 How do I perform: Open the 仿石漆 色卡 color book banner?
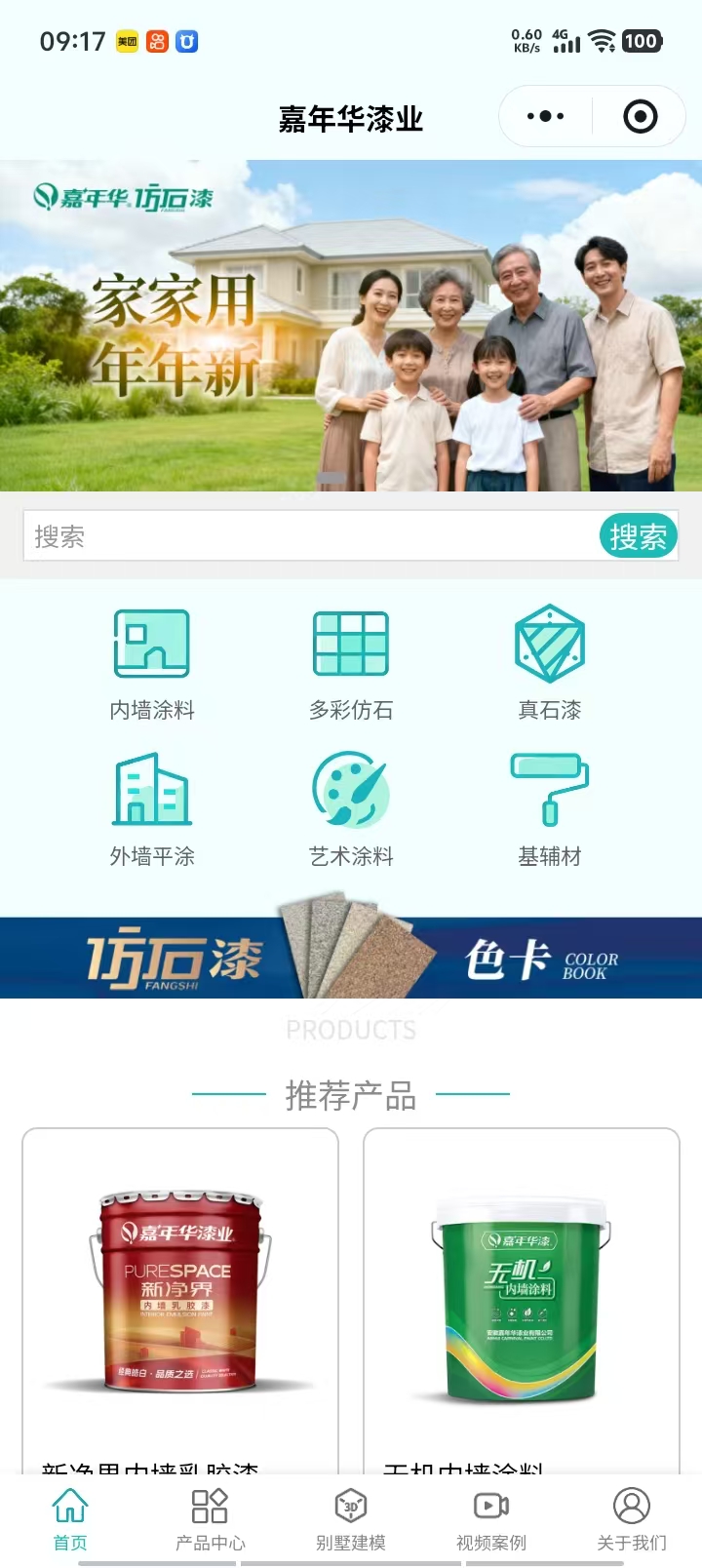coord(351,958)
